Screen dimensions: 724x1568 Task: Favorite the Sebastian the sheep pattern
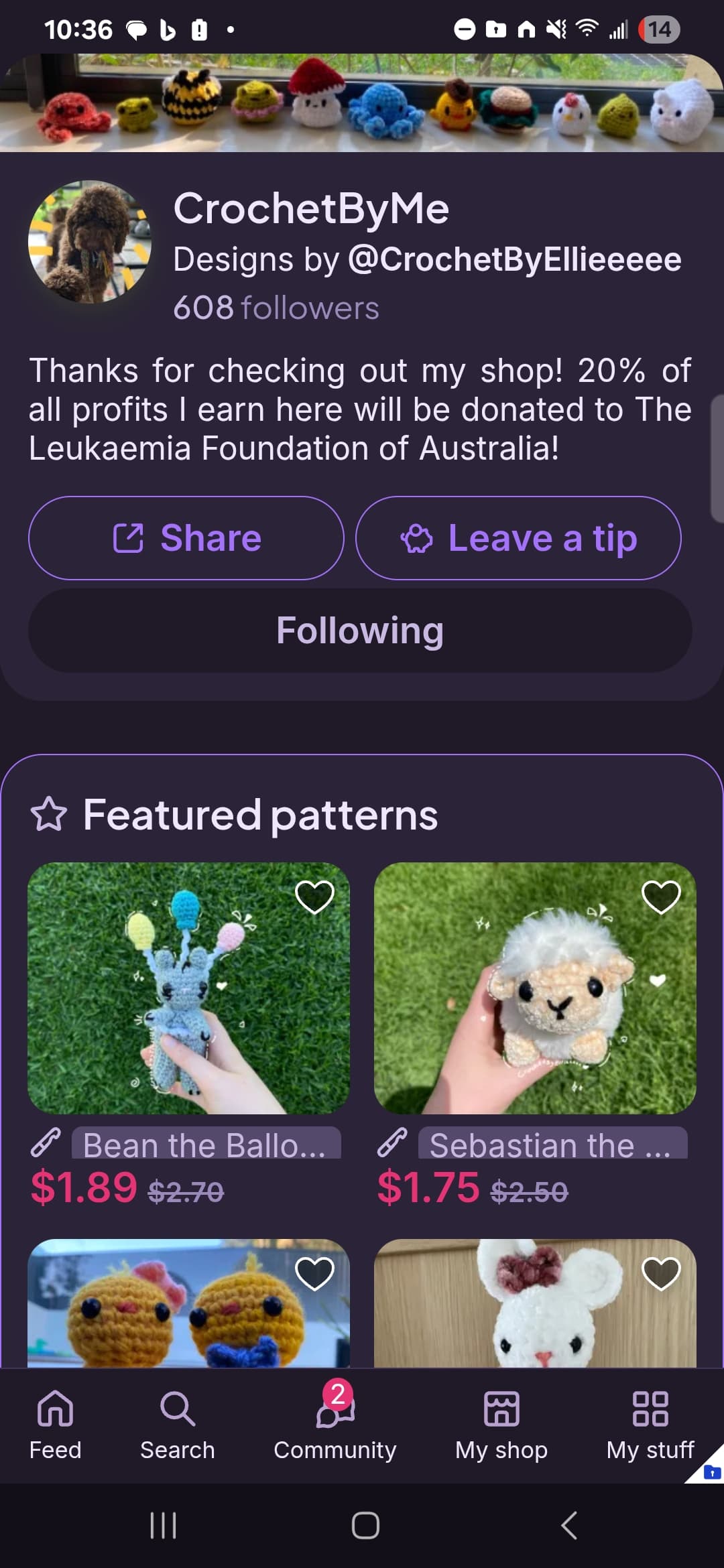pyautogui.click(x=661, y=897)
